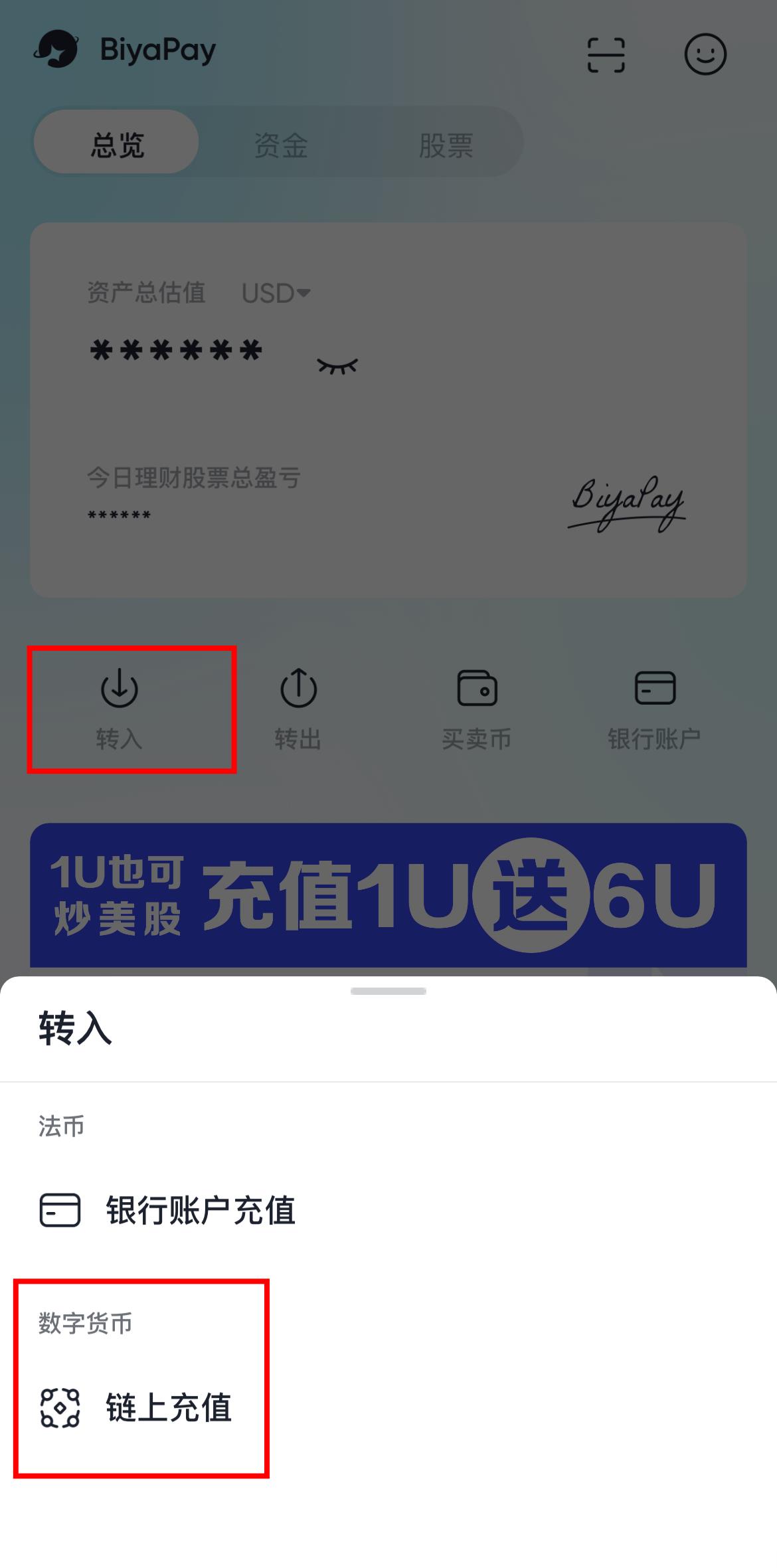Tap the 转出 transfer-out button
The height and width of the screenshot is (1568, 777).
click(298, 709)
